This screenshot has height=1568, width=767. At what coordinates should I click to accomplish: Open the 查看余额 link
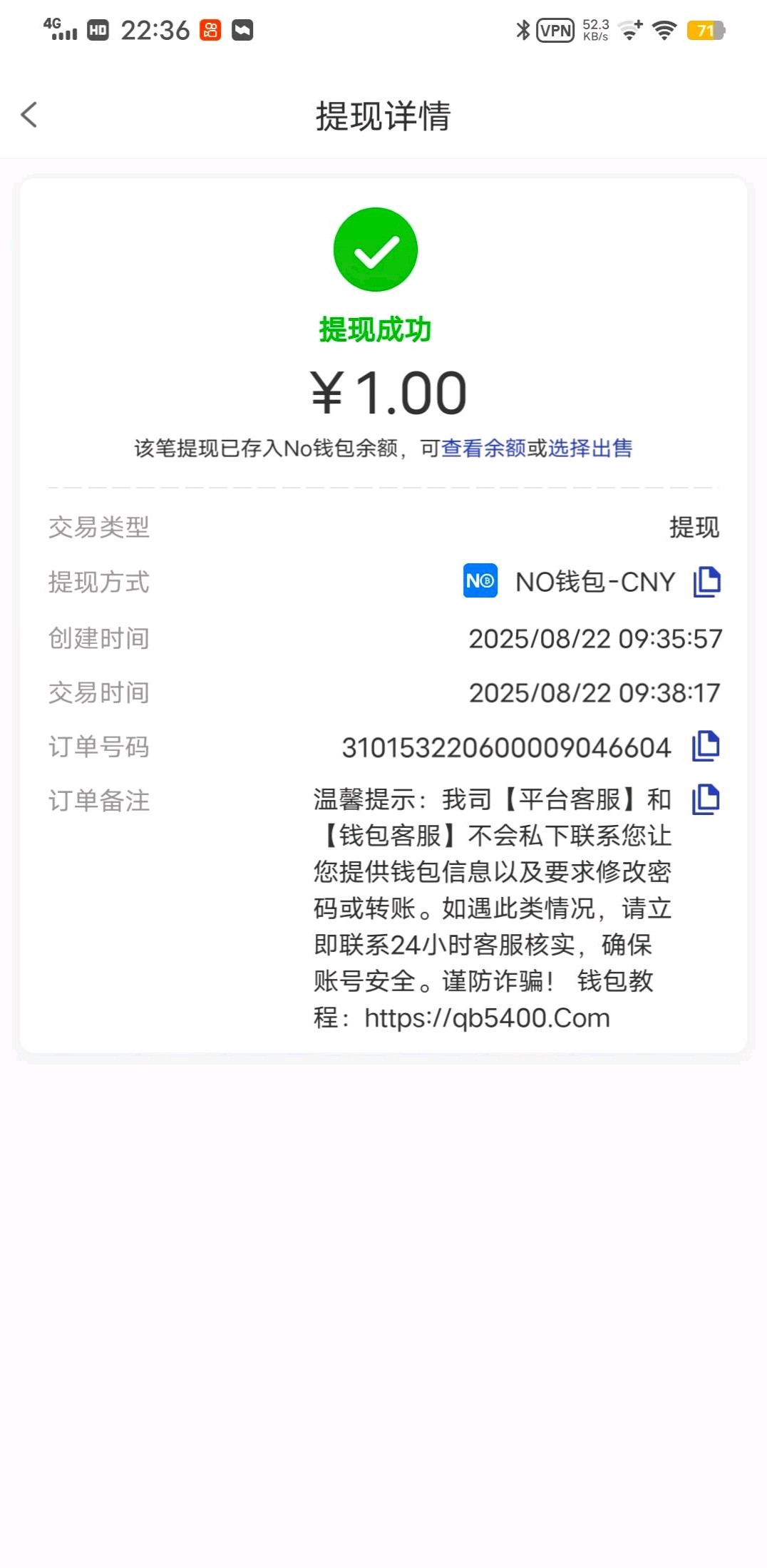pos(483,449)
